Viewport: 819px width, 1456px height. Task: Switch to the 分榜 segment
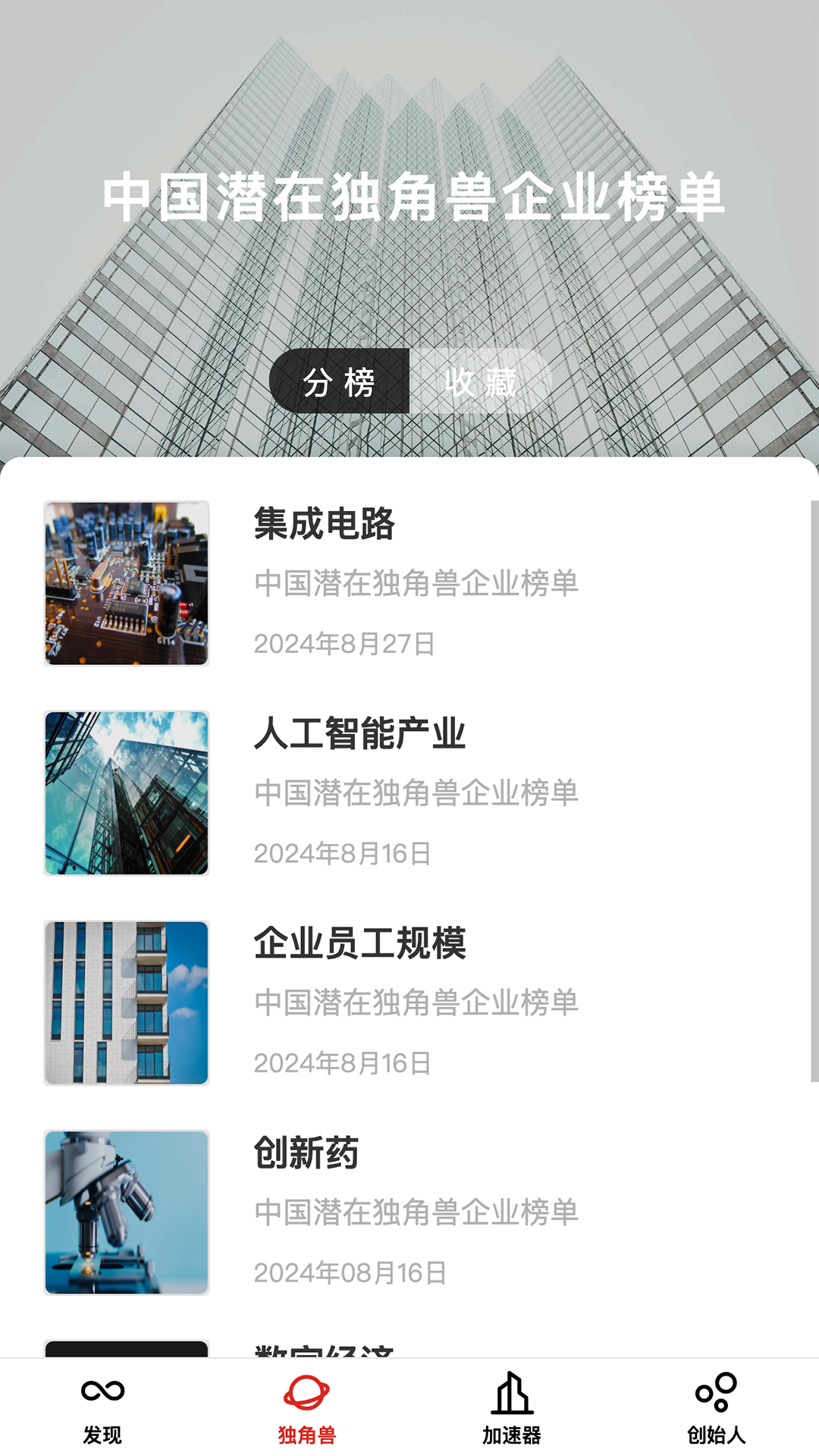point(340,381)
